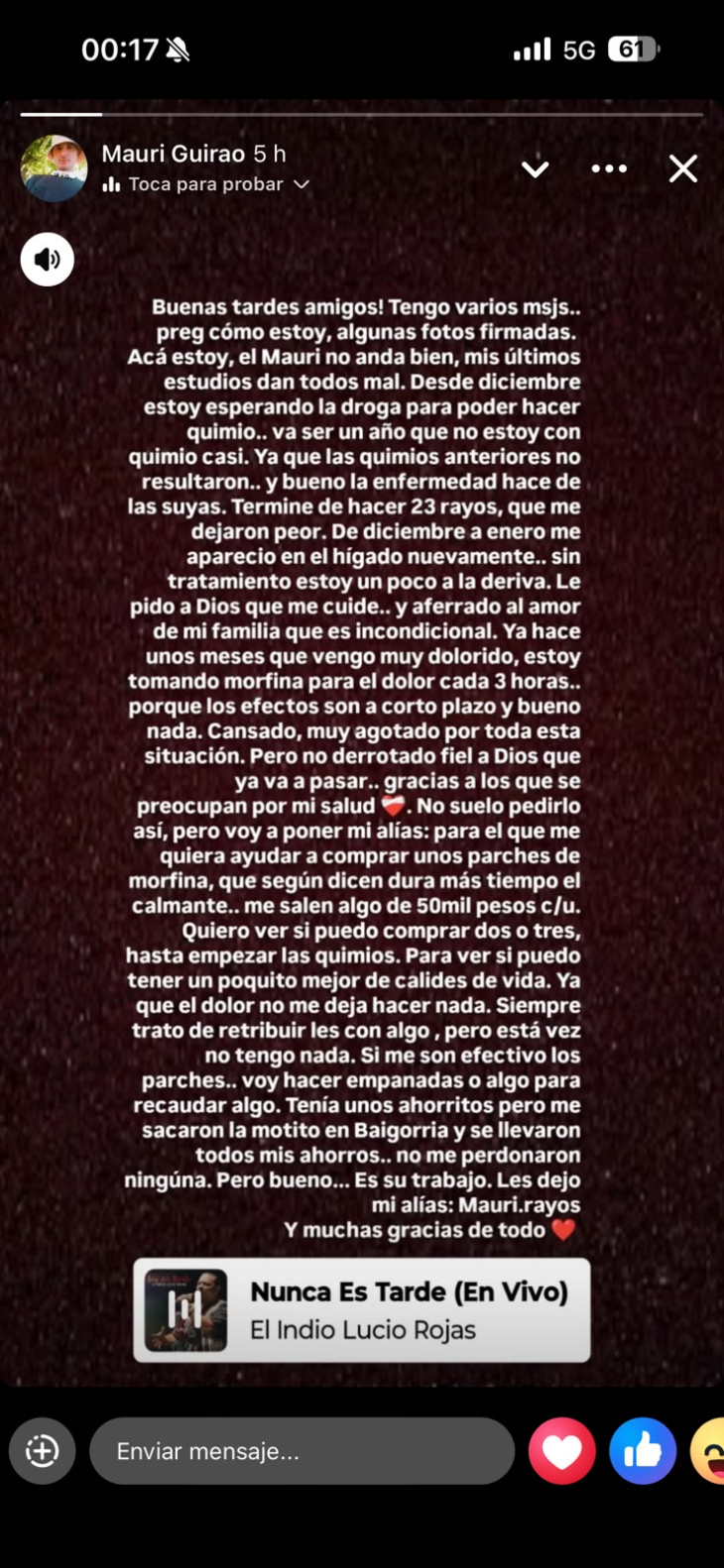Expand the "Toca para probar" dropdown
The width and height of the screenshot is (724, 1568).
pyautogui.click(x=206, y=184)
